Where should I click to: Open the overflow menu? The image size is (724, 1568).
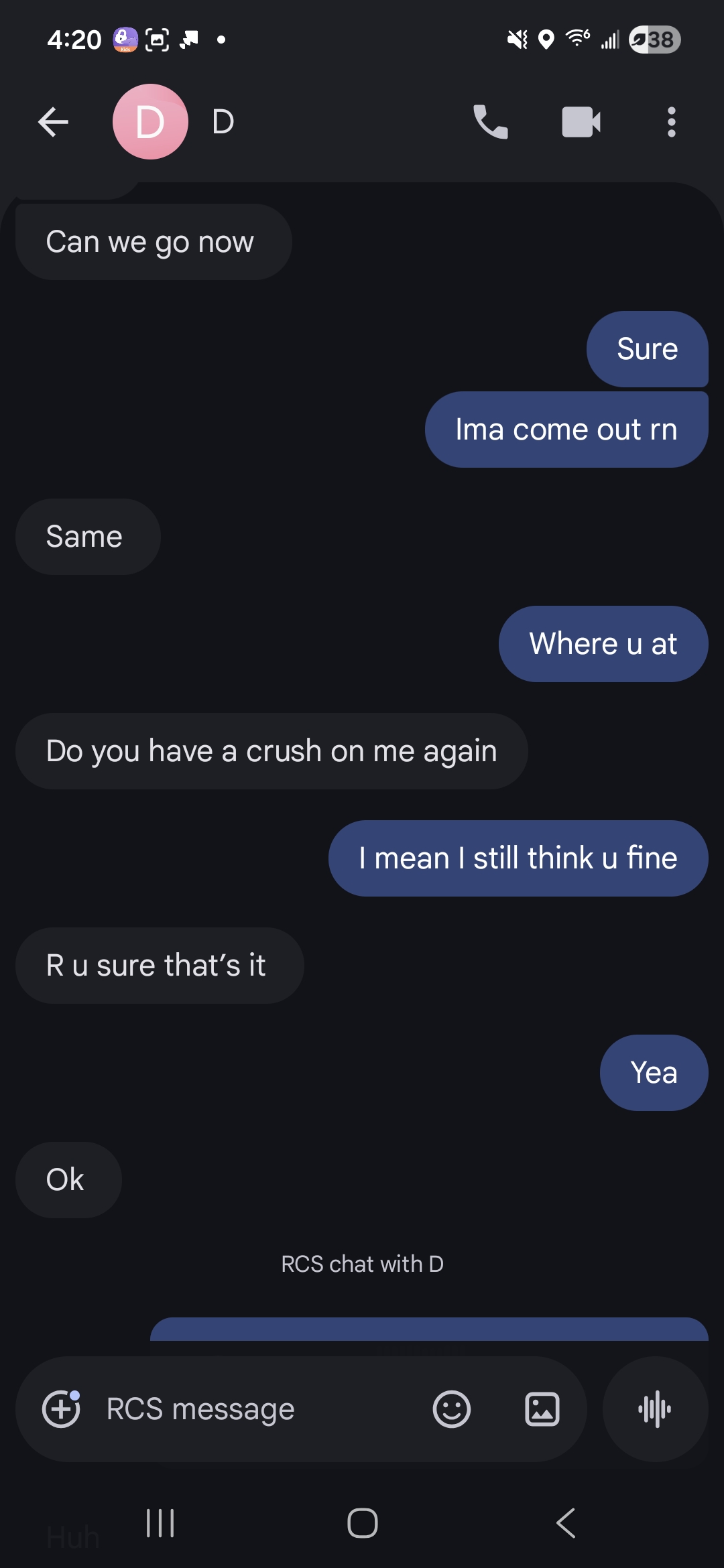click(x=671, y=122)
